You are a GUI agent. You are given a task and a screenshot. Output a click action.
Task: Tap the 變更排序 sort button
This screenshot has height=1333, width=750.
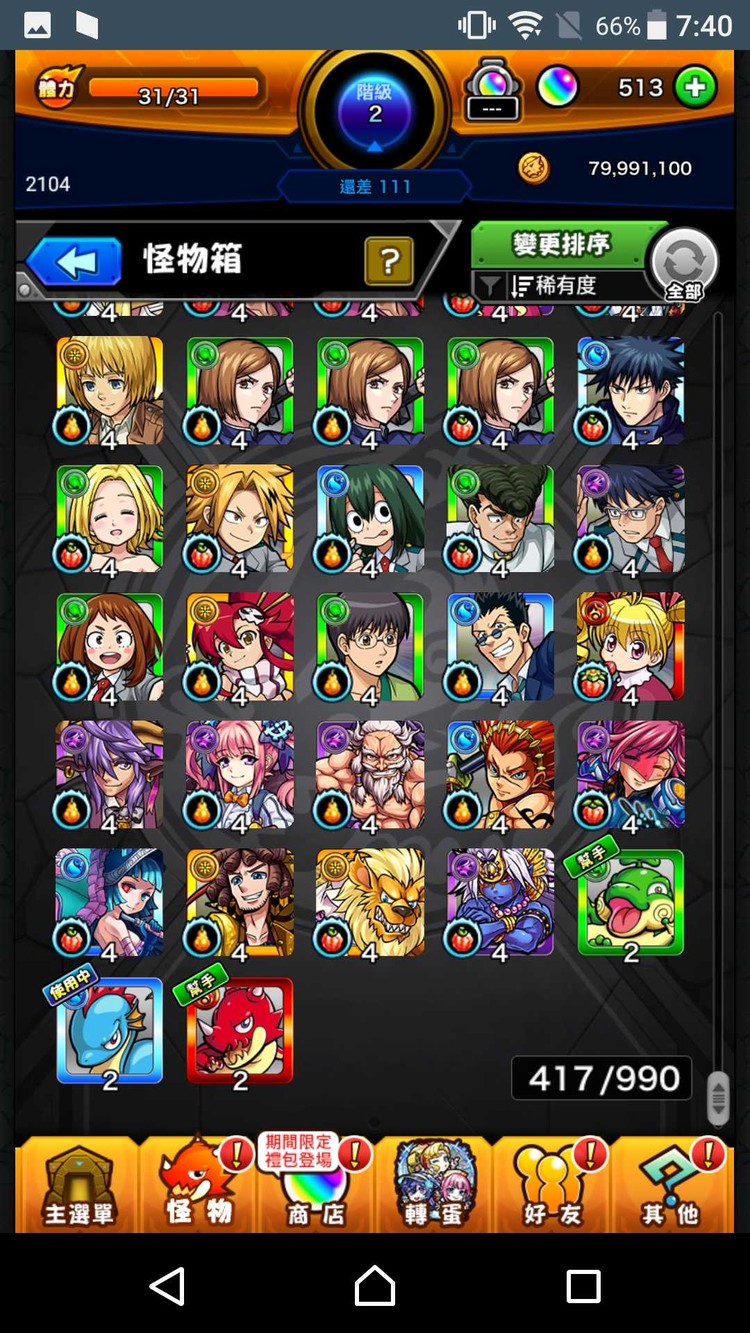(561, 245)
